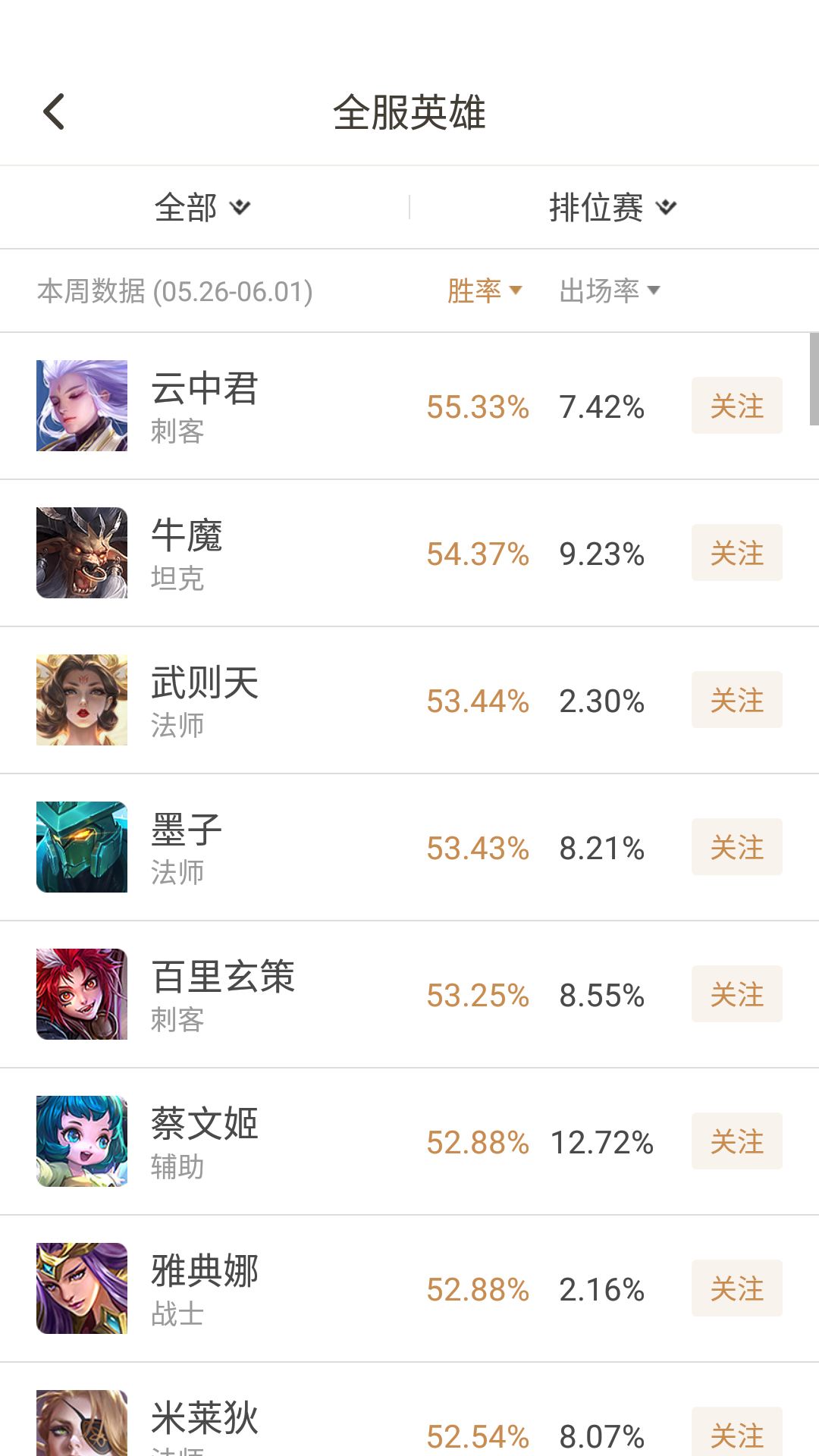The image size is (819, 1456).
Task: Follow 雅典娜 with the 关注 button
Action: coord(736,1288)
